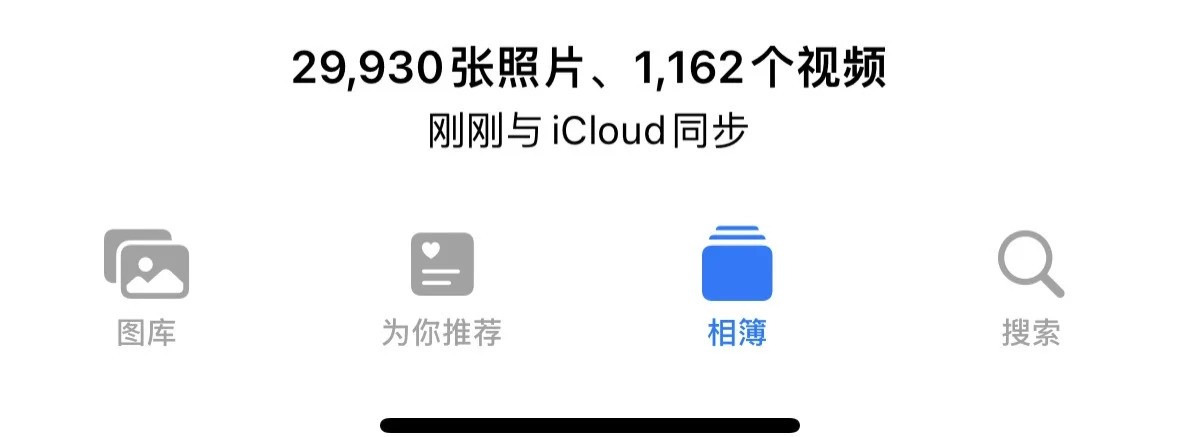Select the 相簿 tab

tap(737, 287)
